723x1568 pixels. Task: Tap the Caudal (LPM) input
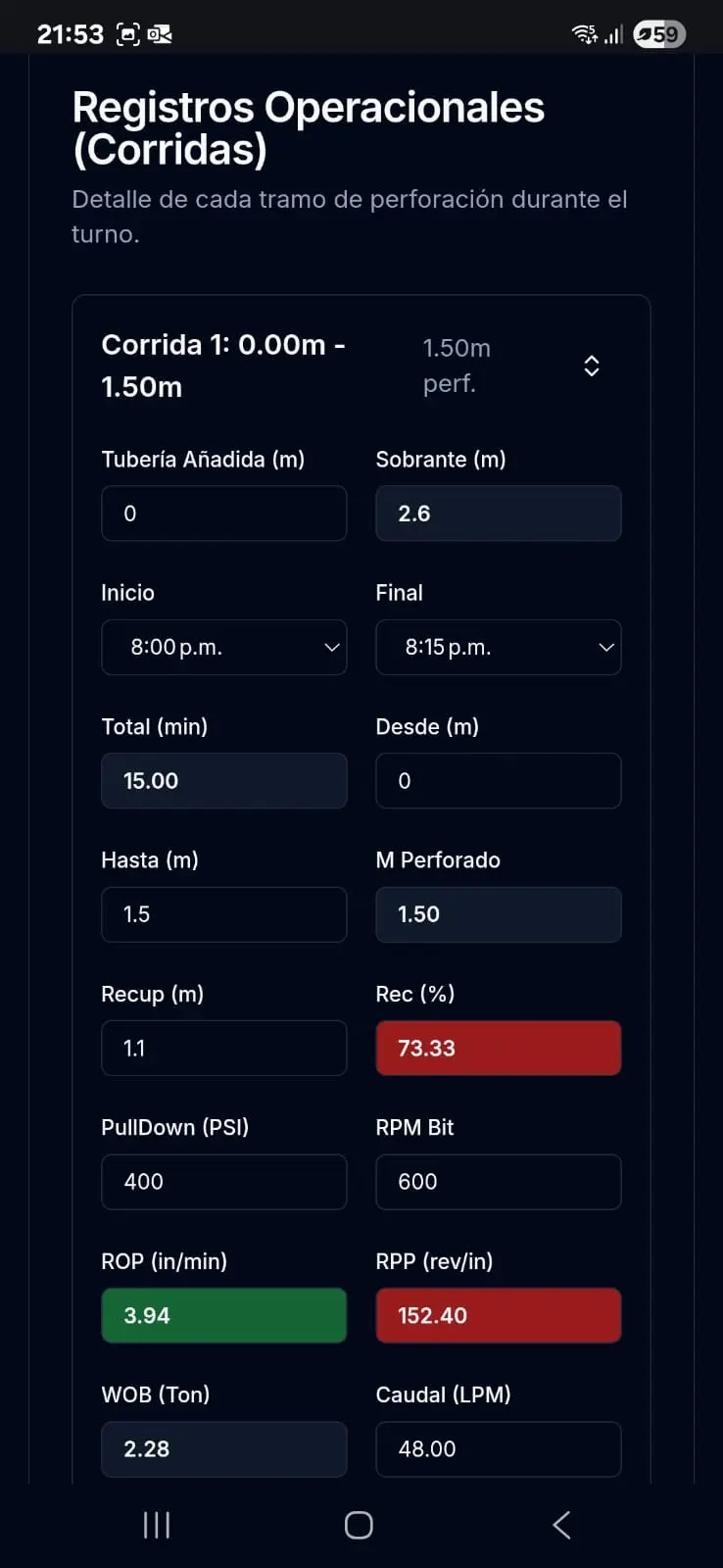(x=498, y=1449)
